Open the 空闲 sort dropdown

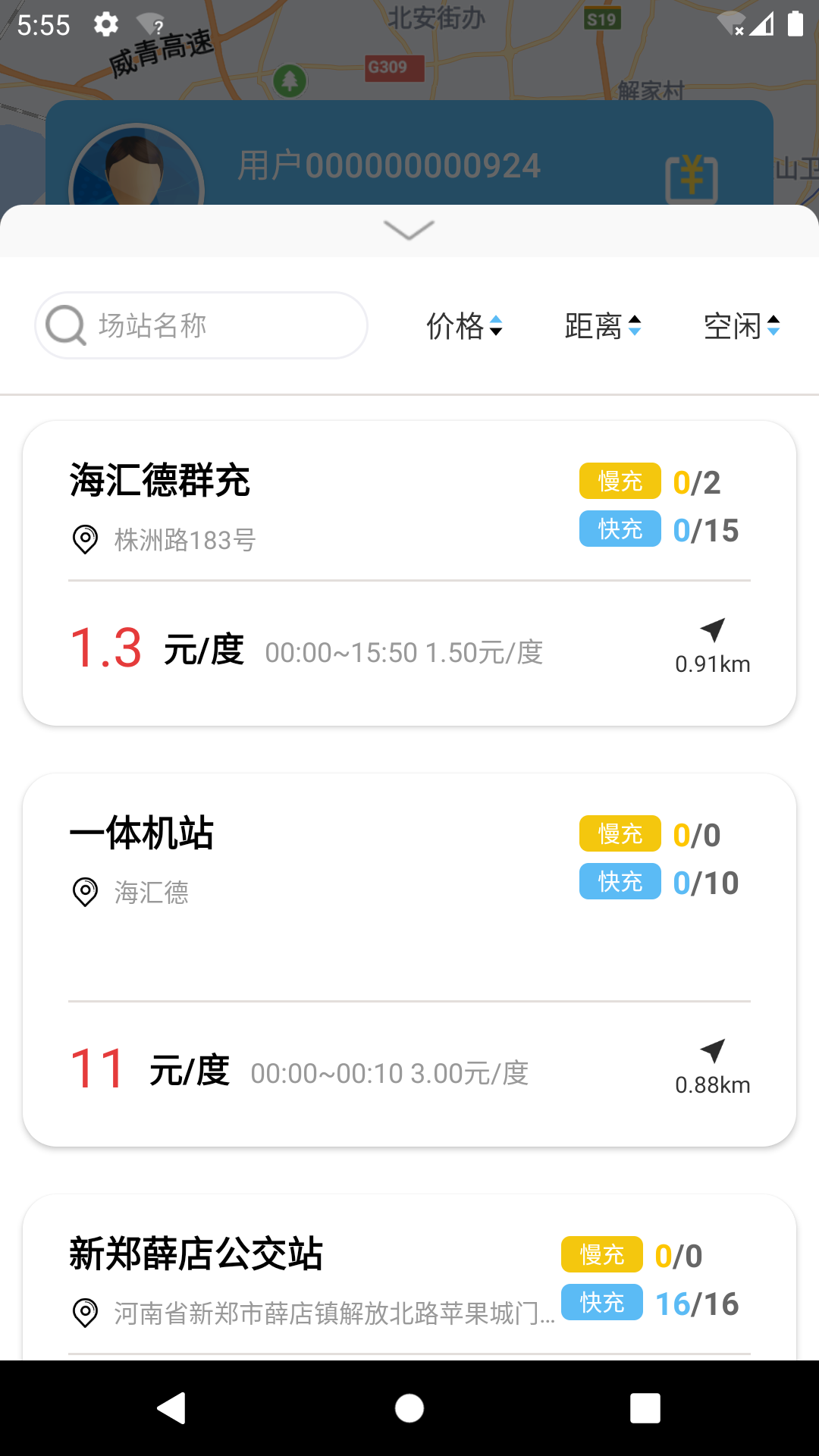742,325
